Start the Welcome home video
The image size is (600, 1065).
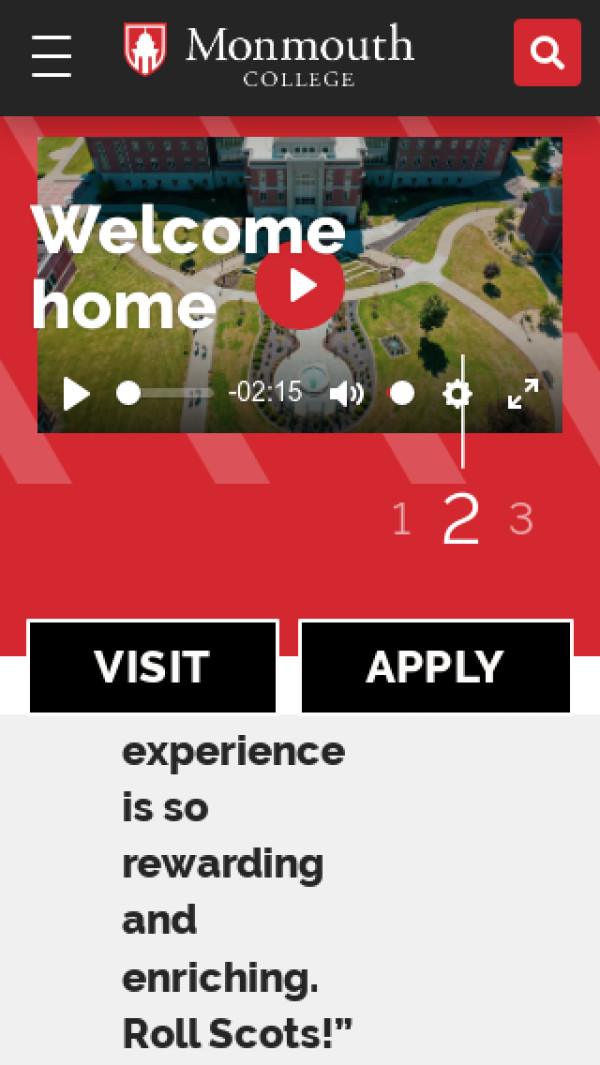click(300, 285)
